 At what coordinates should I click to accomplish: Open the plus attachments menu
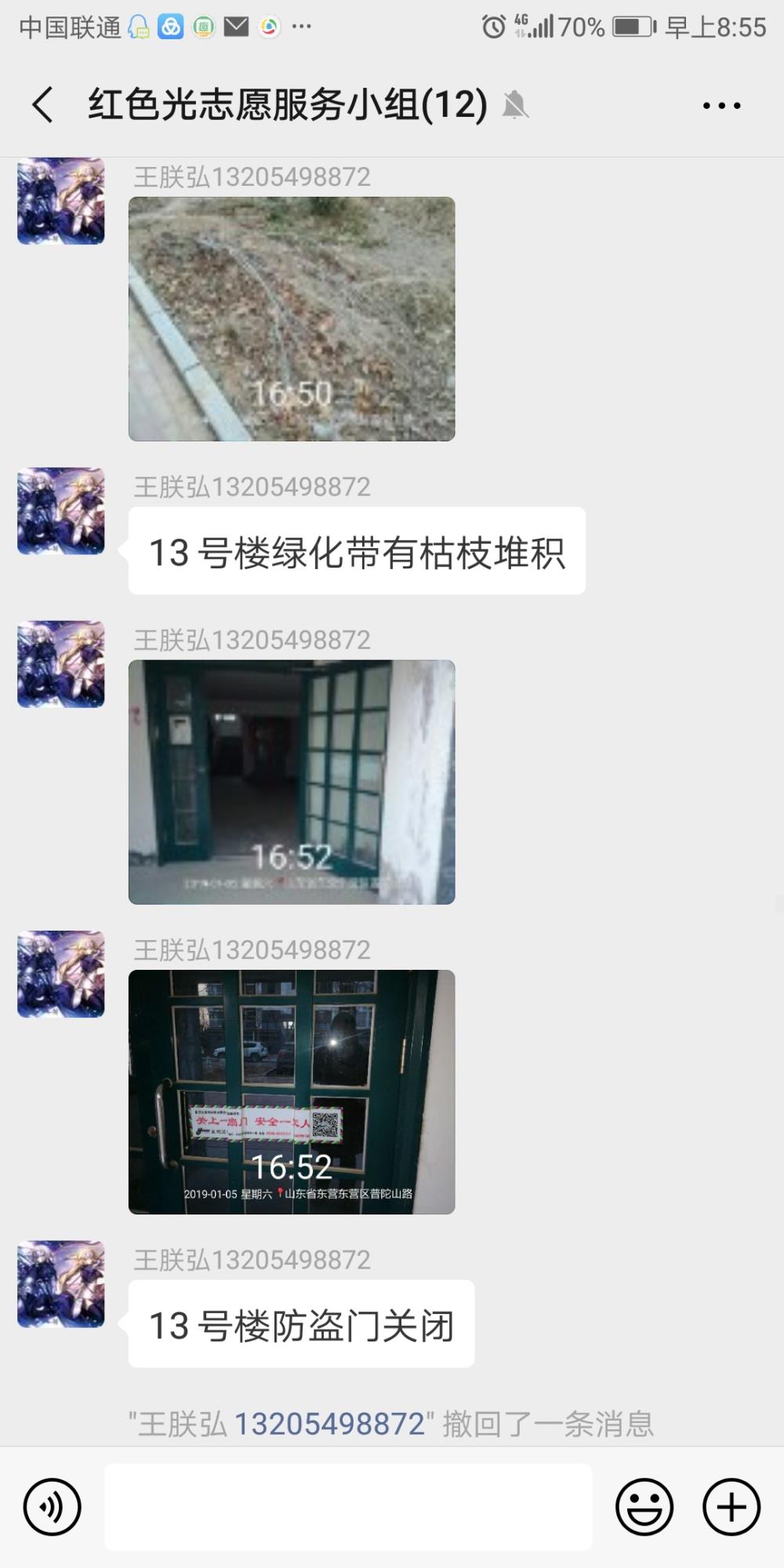pyautogui.click(x=731, y=1506)
